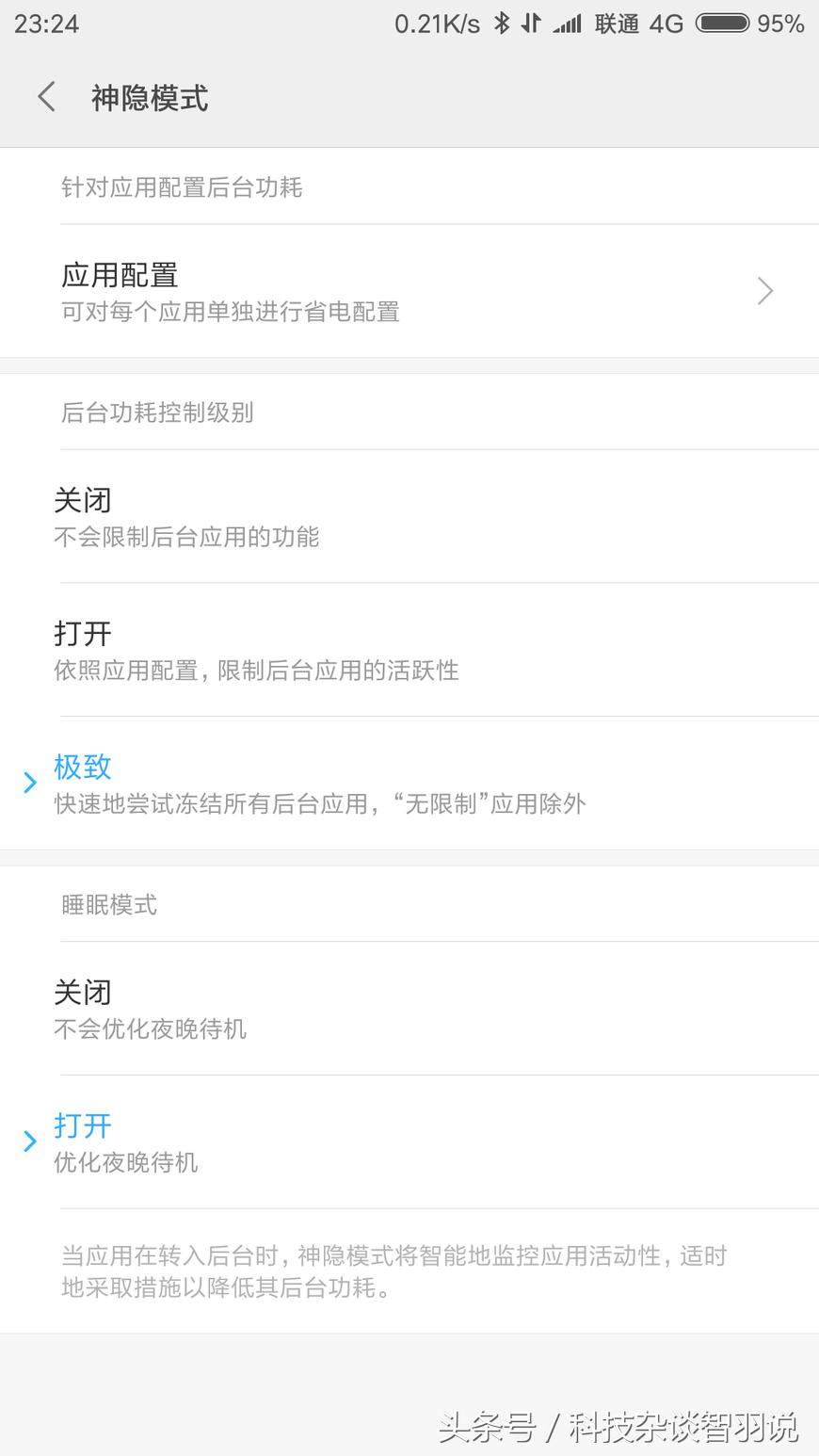
Task: Open 应用配置 via the right chevron
Action: click(764, 290)
